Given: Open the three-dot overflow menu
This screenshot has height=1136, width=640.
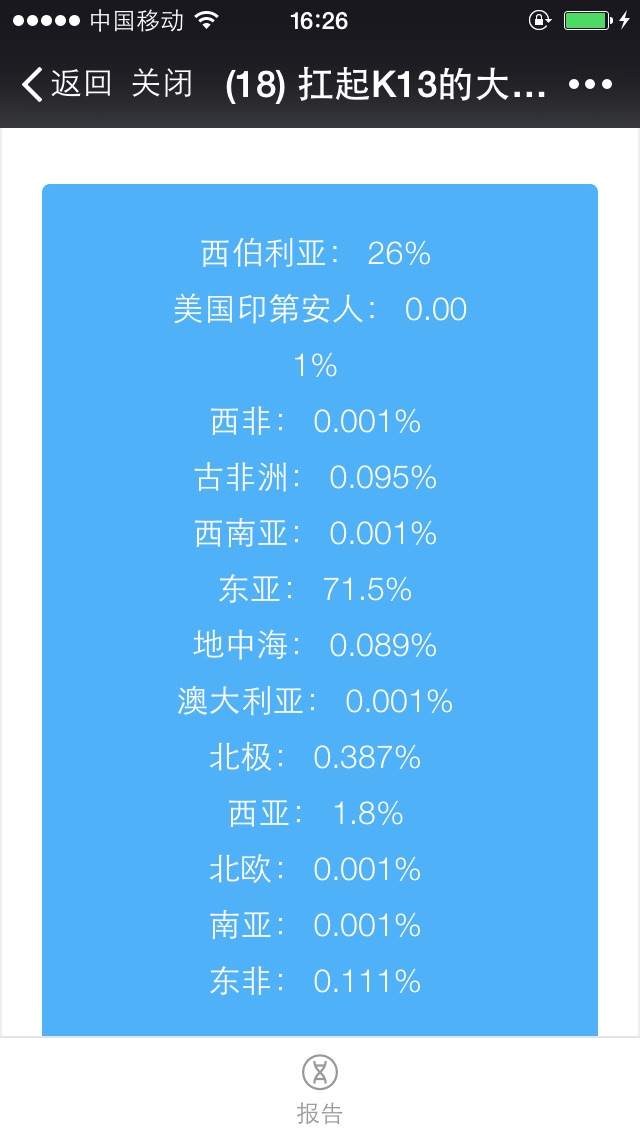Looking at the screenshot, I should (591, 85).
